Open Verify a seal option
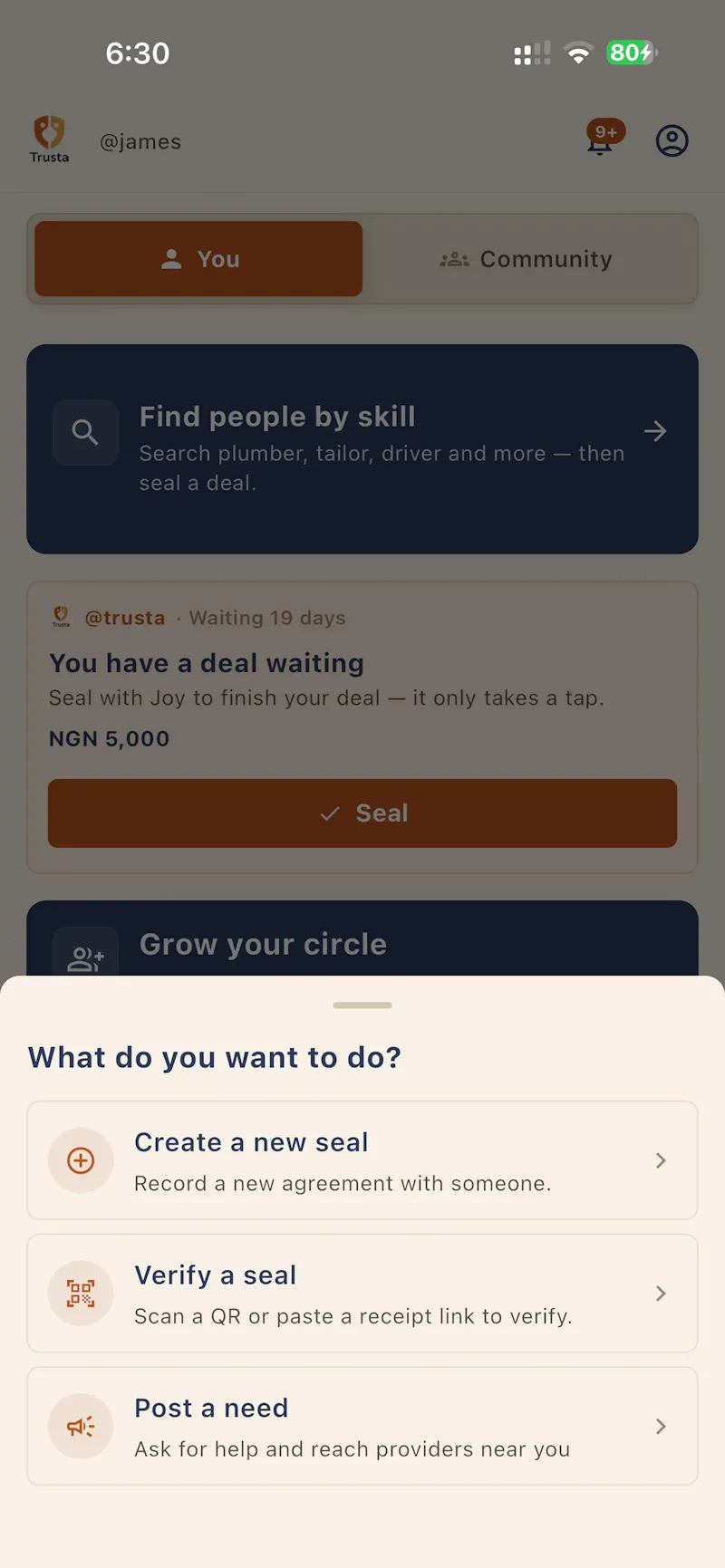The width and height of the screenshot is (725, 1568). click(362, 1294)
